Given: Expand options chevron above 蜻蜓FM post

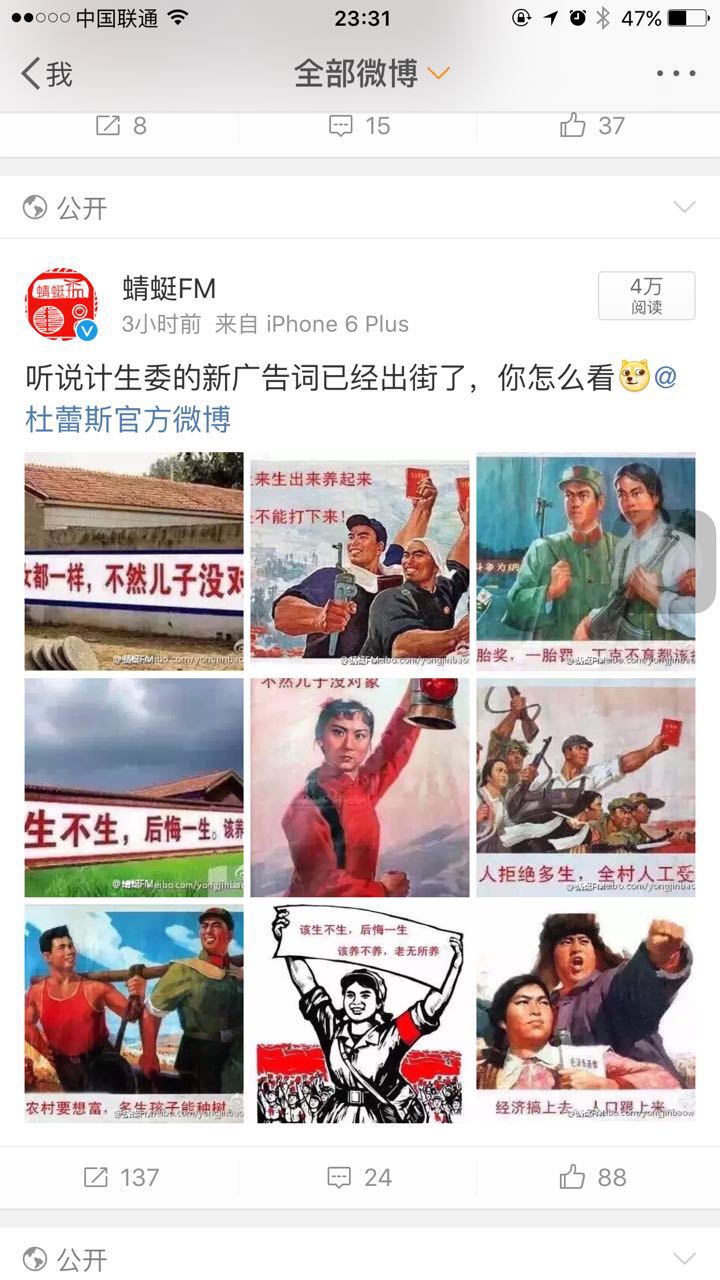Looking at the screenshot, I should point(685,208).
